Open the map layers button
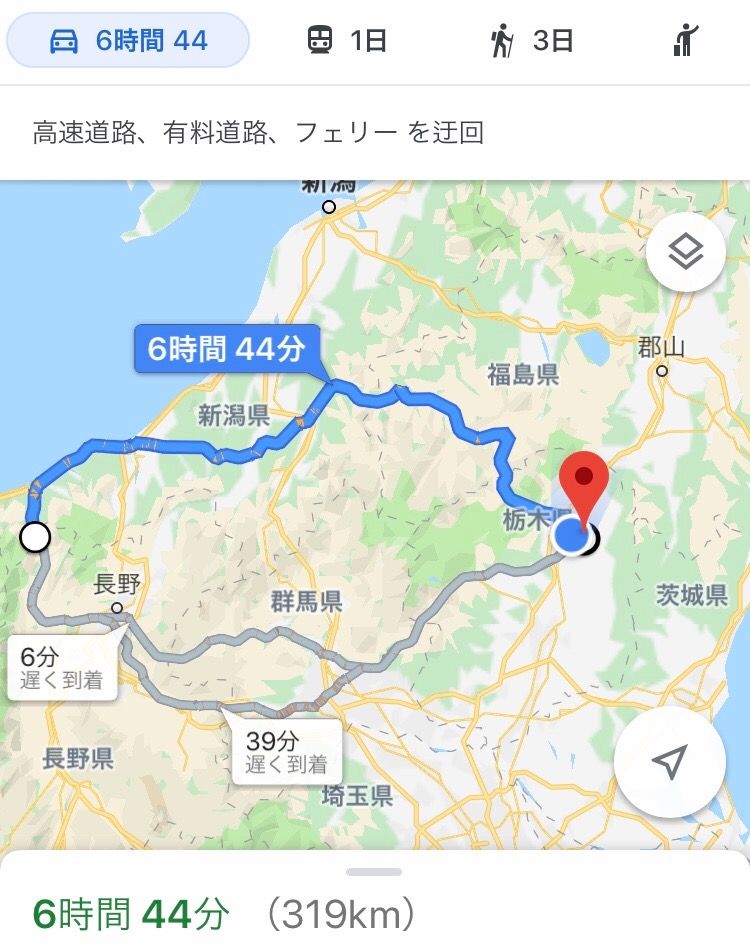This screenshot has width=750, height=944. point(685,253)
